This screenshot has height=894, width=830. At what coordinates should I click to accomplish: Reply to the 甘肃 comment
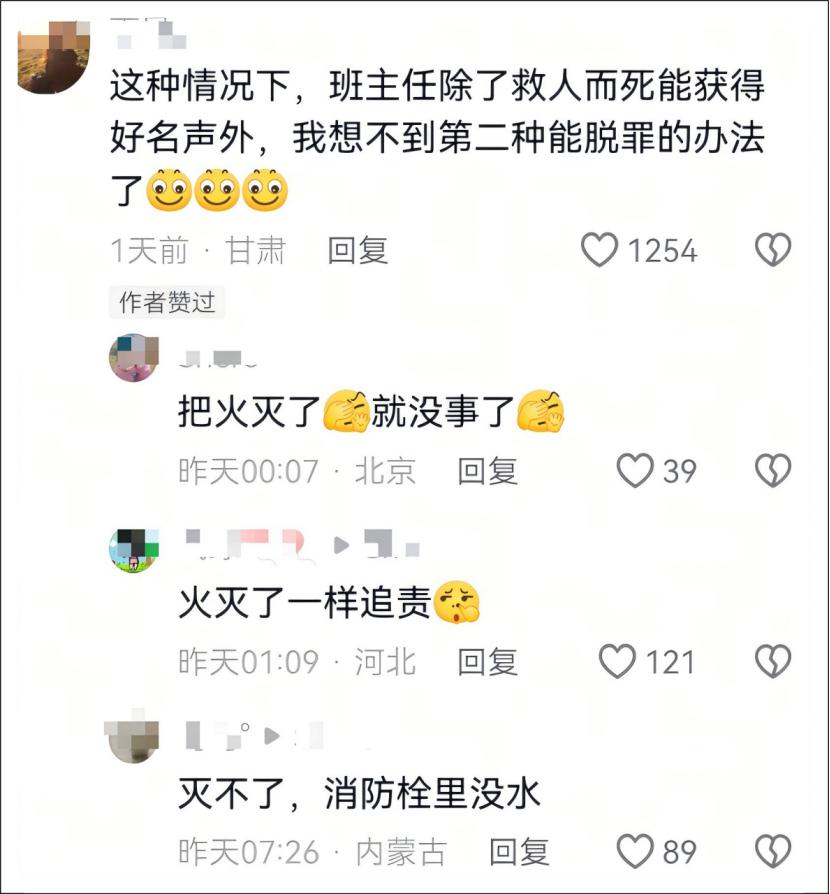coord(357,250)
